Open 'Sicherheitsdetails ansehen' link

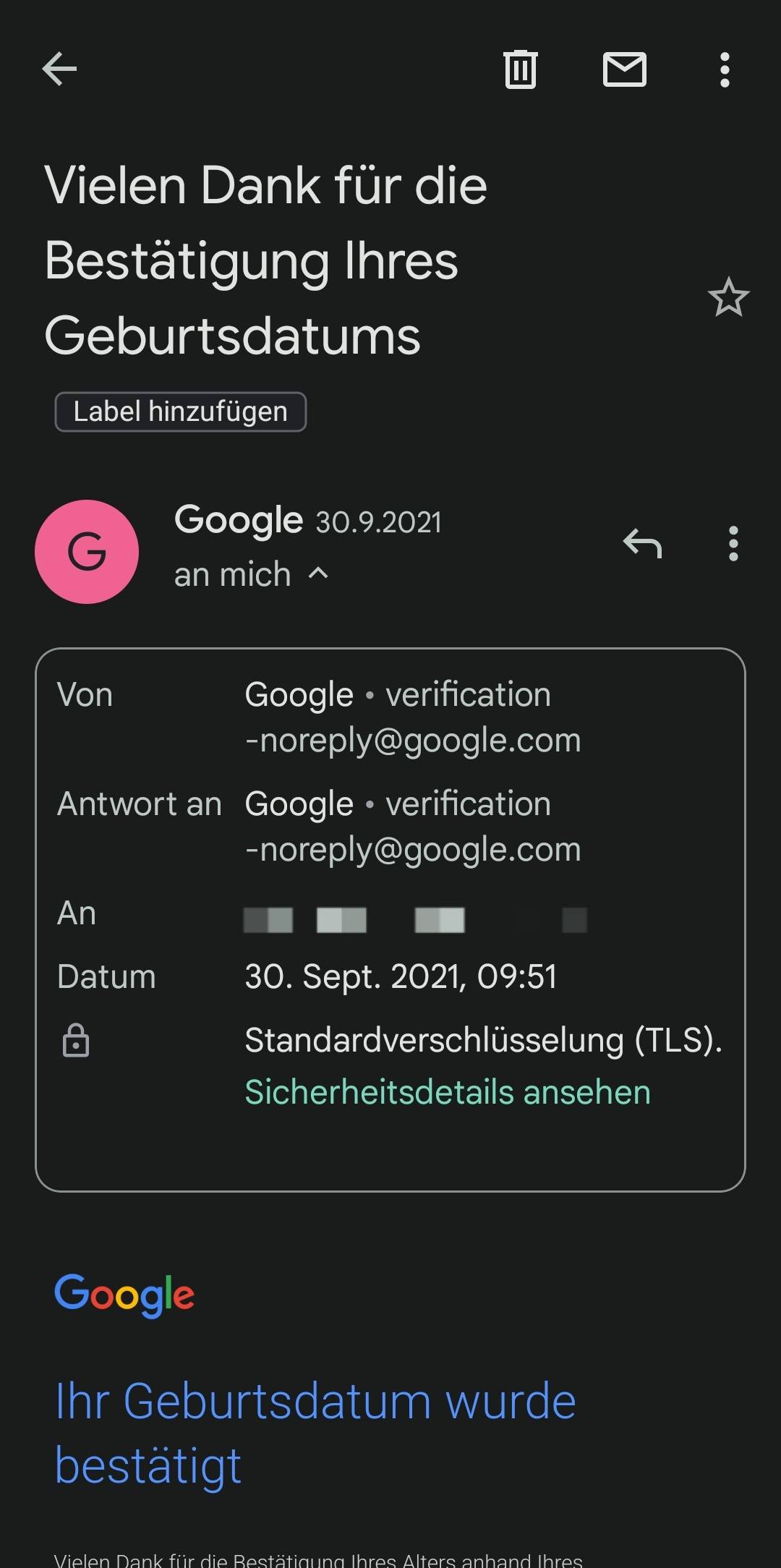(448, 1091)
